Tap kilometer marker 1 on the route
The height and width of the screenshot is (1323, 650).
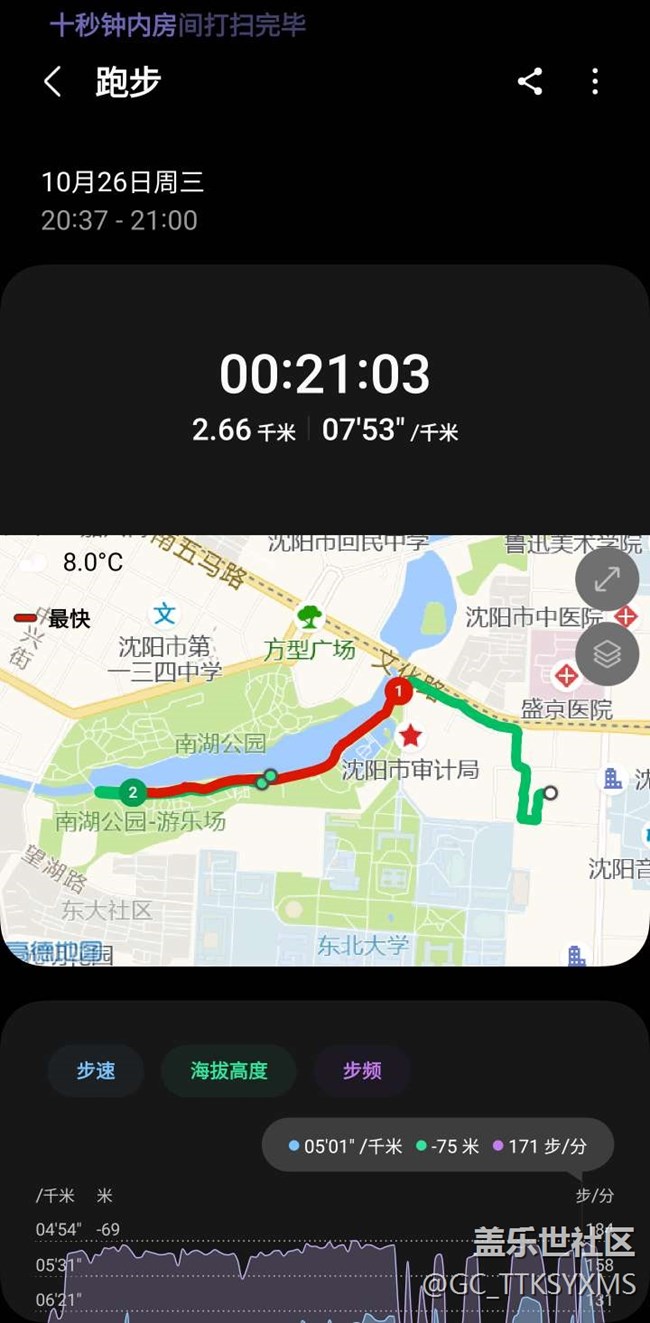coord(399,690)
